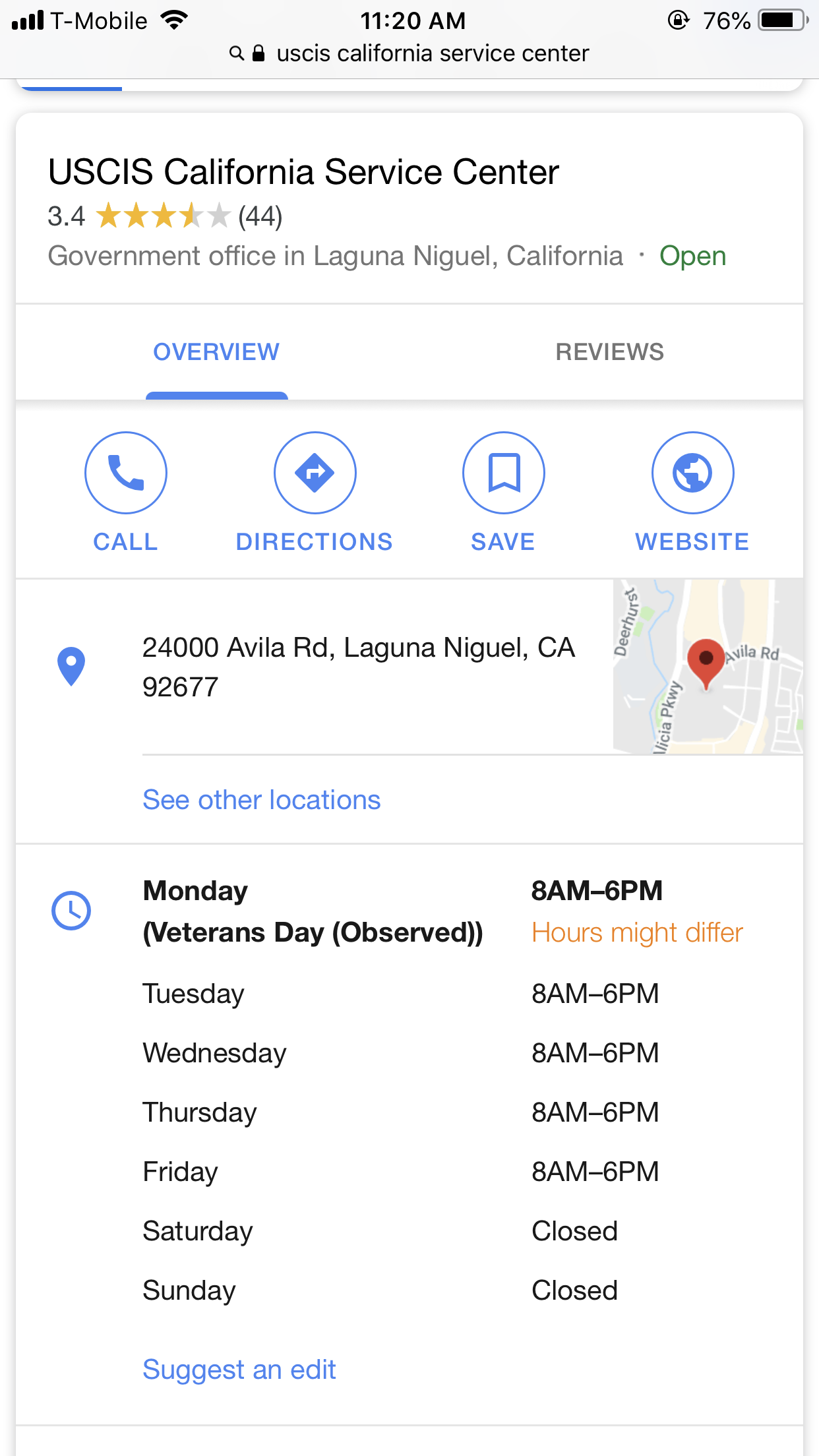Select the Overview tab
Screen dimensions: 819x1456
click(216, 352)
